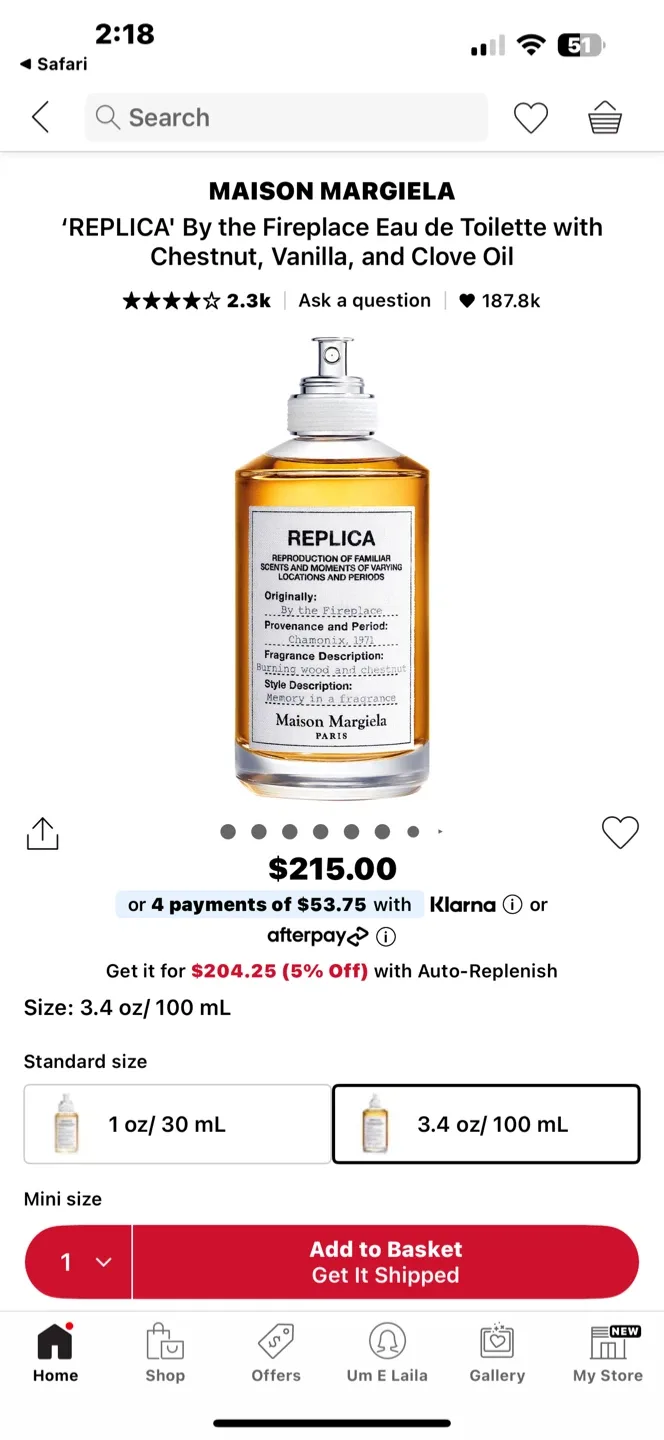Switch to the Home tab
664x1440 pixels.
pyautogui.click(x=55, y=1354)
